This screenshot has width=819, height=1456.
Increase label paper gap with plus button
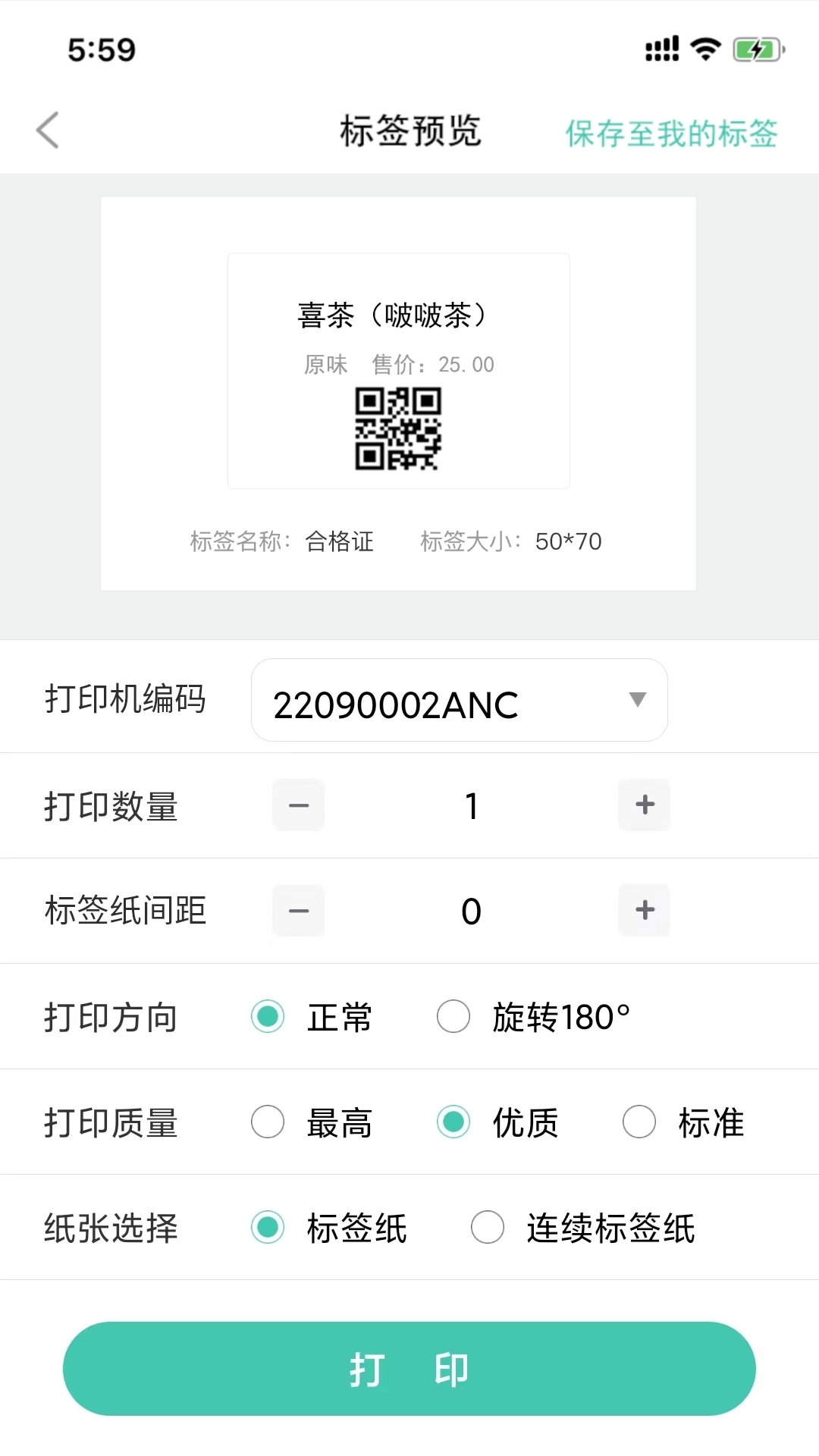644,911
